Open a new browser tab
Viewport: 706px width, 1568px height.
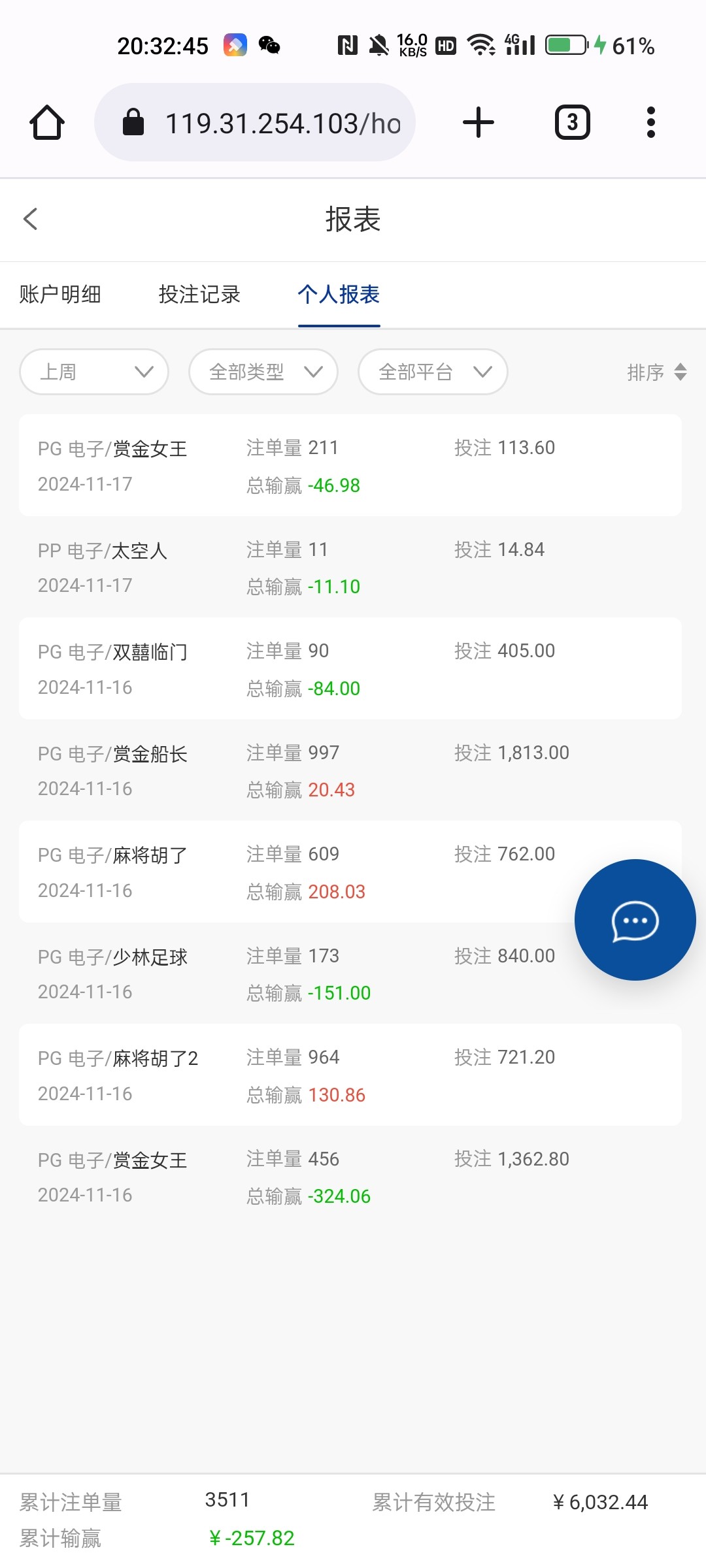click(479, 122)
